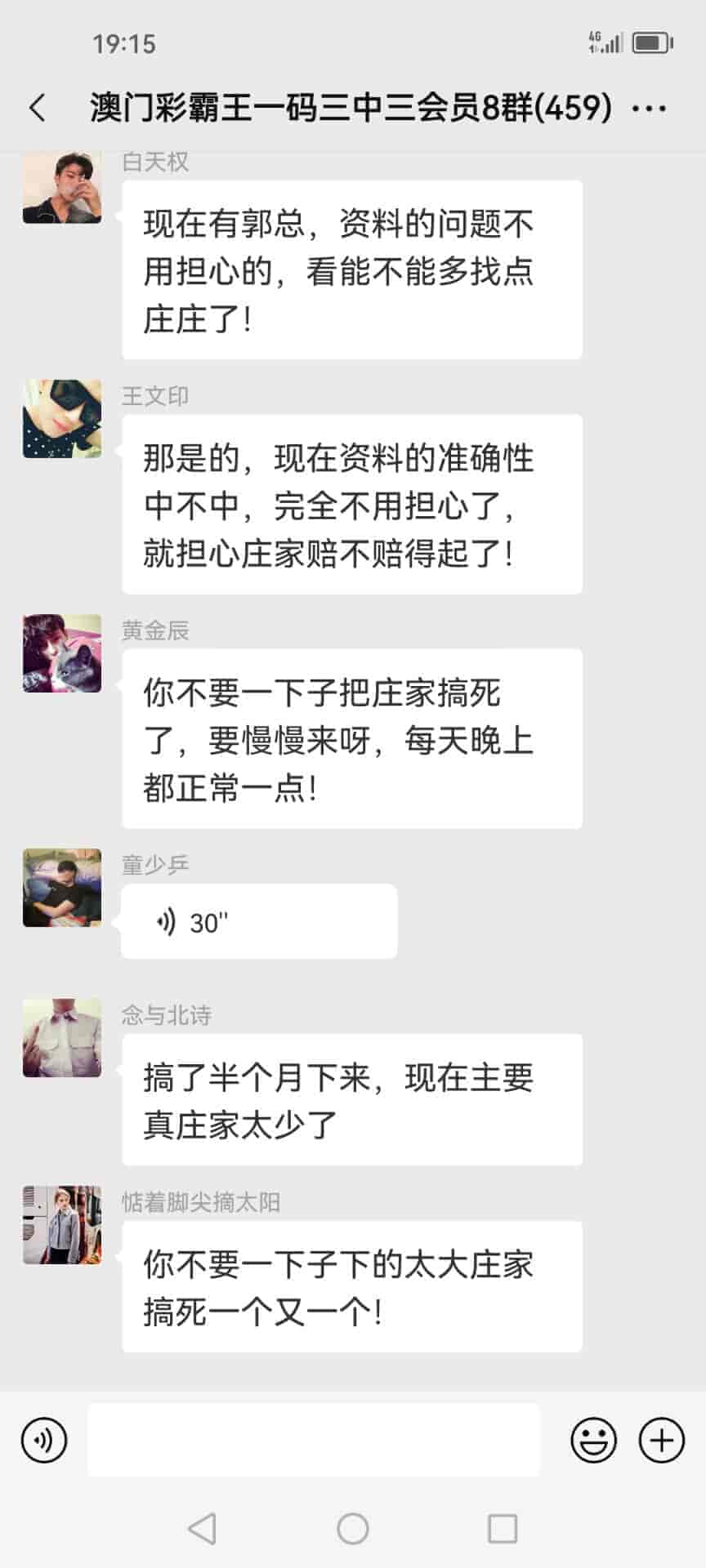This screenshot has height=1568, width=706.
Task: Tap the system home button
Action: click(x=353, y=1528)
